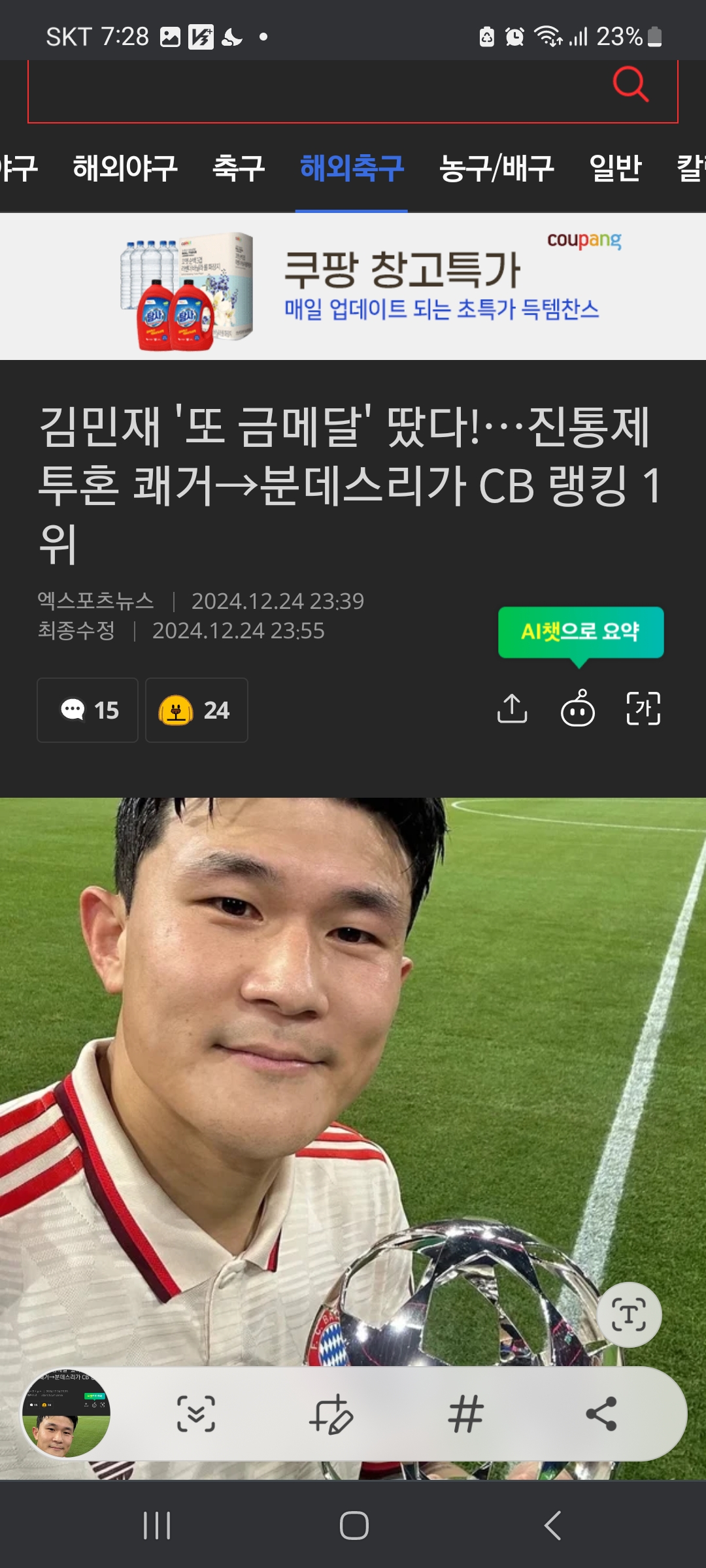
Task: Open the 15 comments button
Action: coord(88,710)
